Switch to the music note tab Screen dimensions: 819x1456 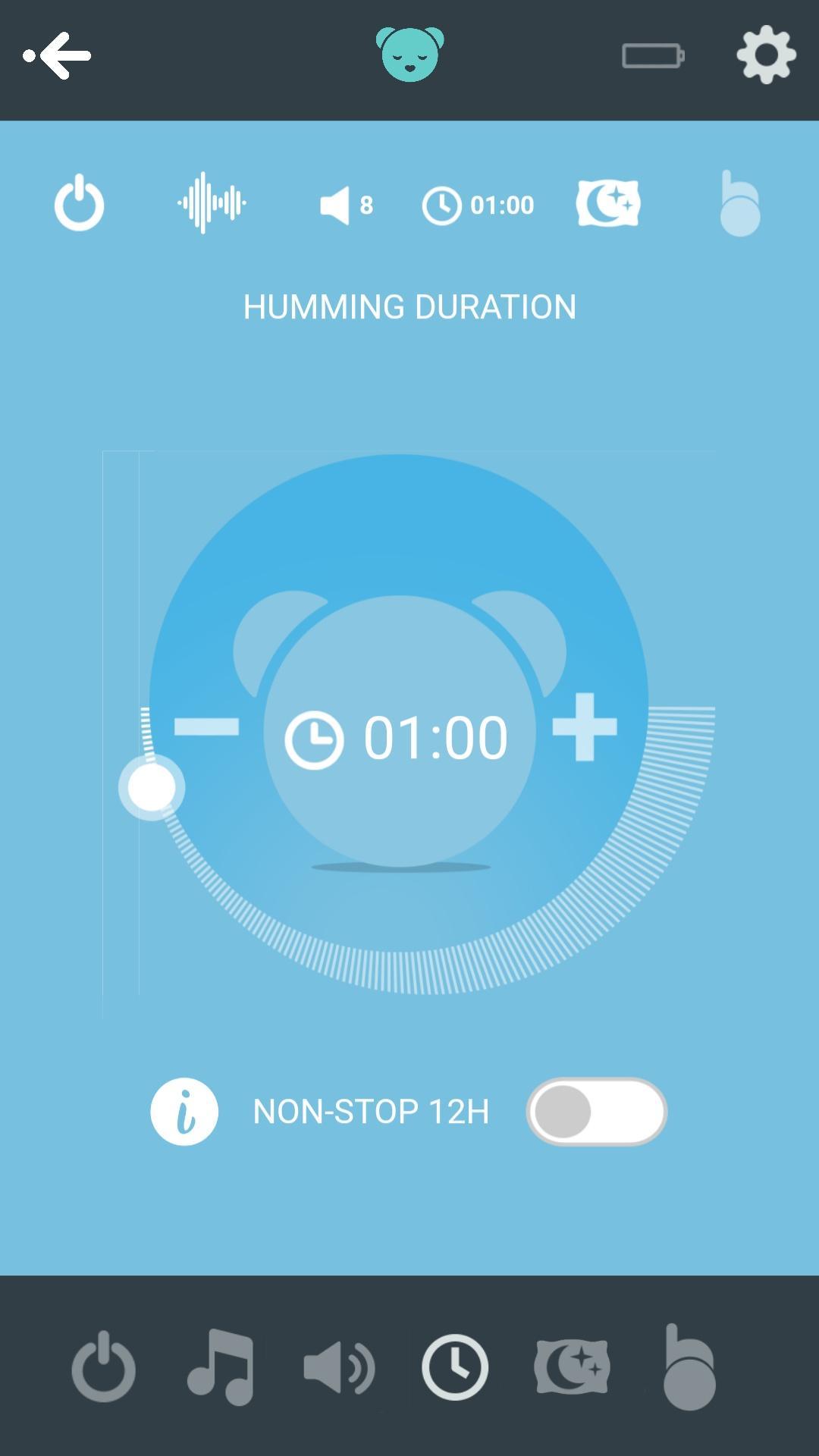(x=221, y=1367)
